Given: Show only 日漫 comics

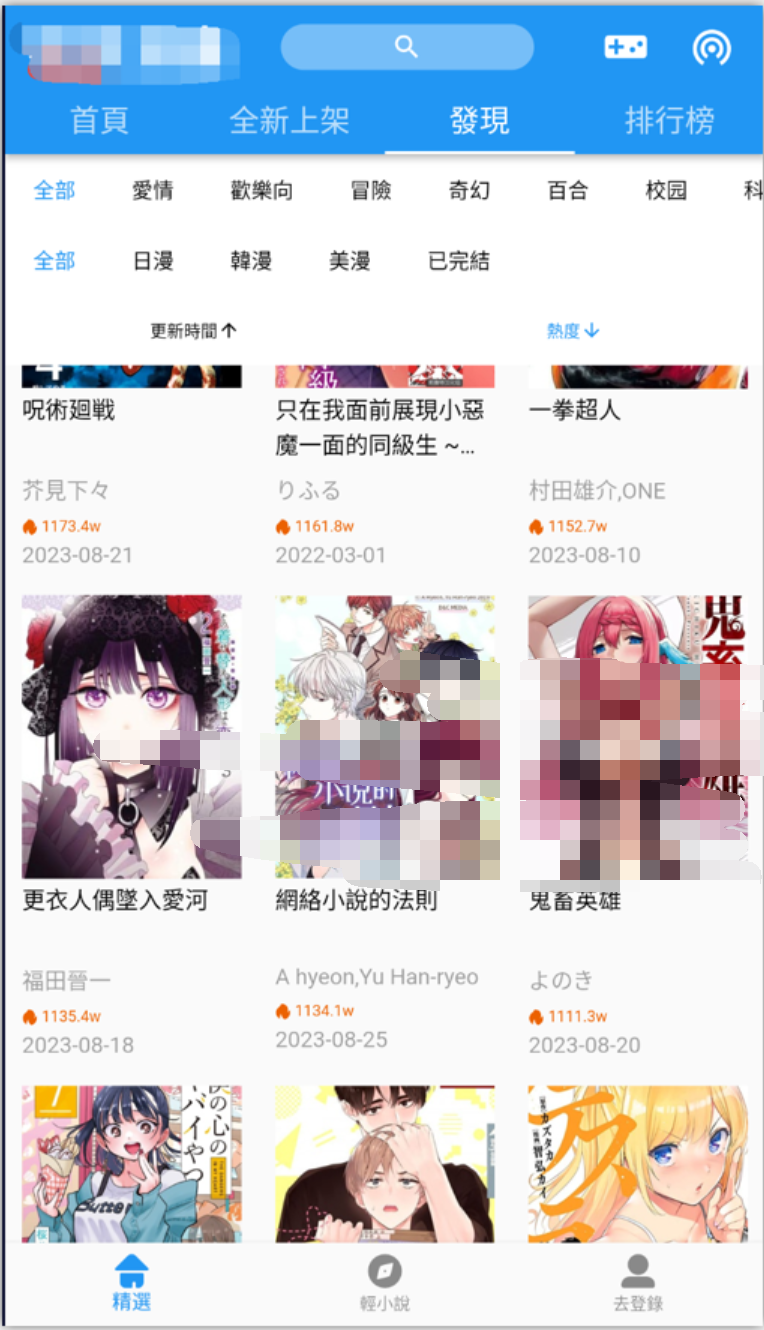Looking at the screenshot, I should click(153, 261).
